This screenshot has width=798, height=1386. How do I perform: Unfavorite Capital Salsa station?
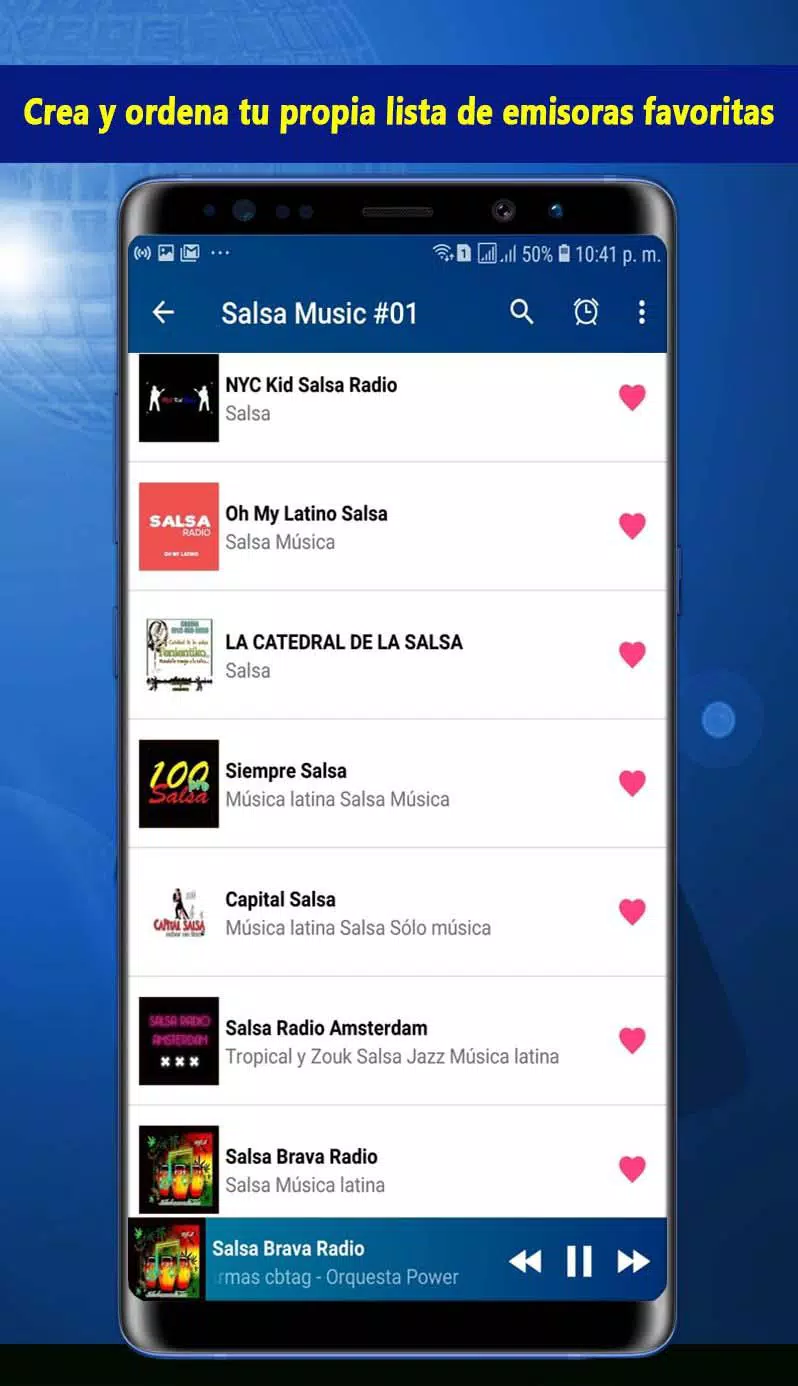tap(632, 911)
